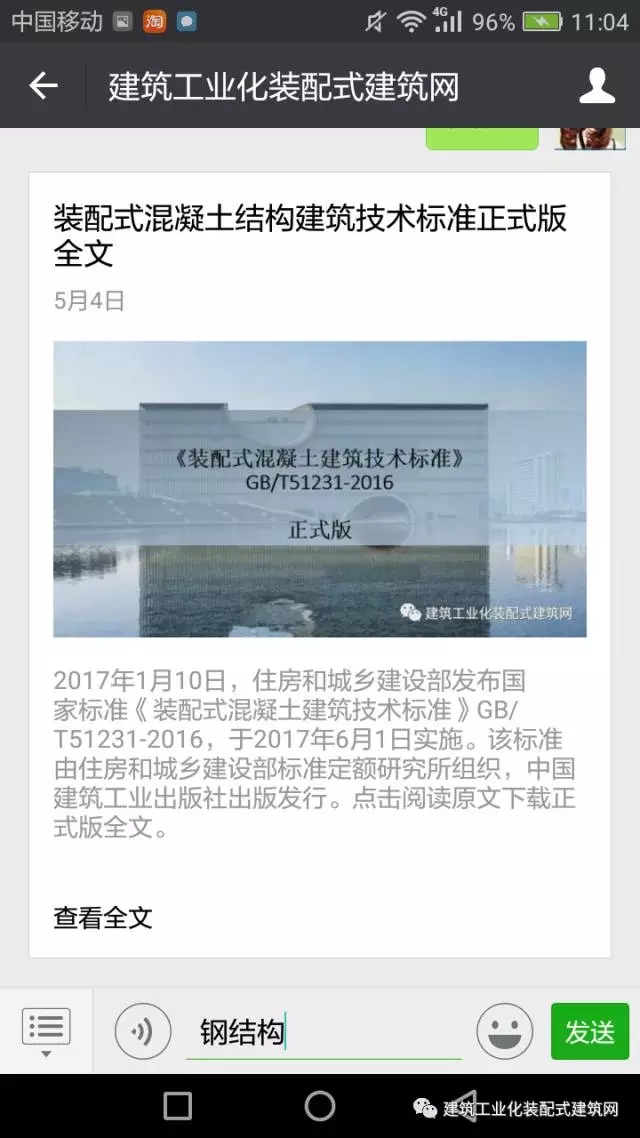The image size is (640, 1138).
Task: Focus the message field containing 钢结构
Action: tap(322, 1032)
